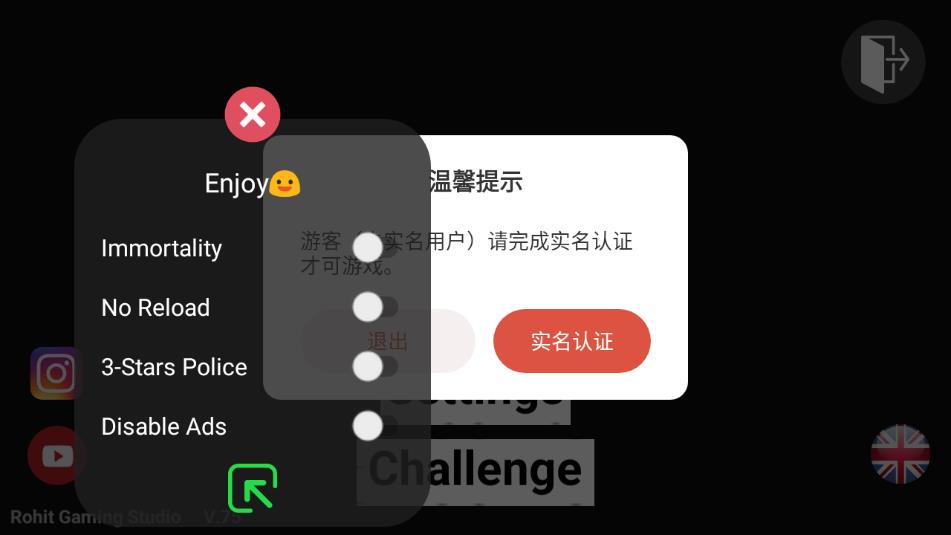Tap the green collapse arrow icon
This screenshot has height=535, width=951.
click(x=252, y=488)
